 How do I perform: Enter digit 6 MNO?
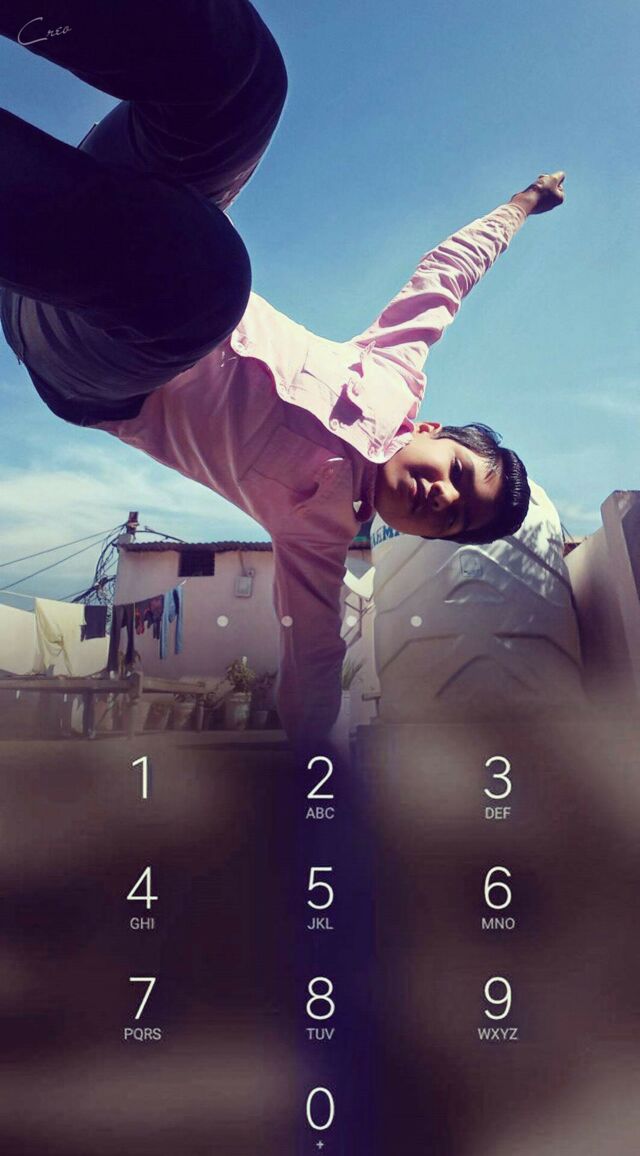(497, 897)
